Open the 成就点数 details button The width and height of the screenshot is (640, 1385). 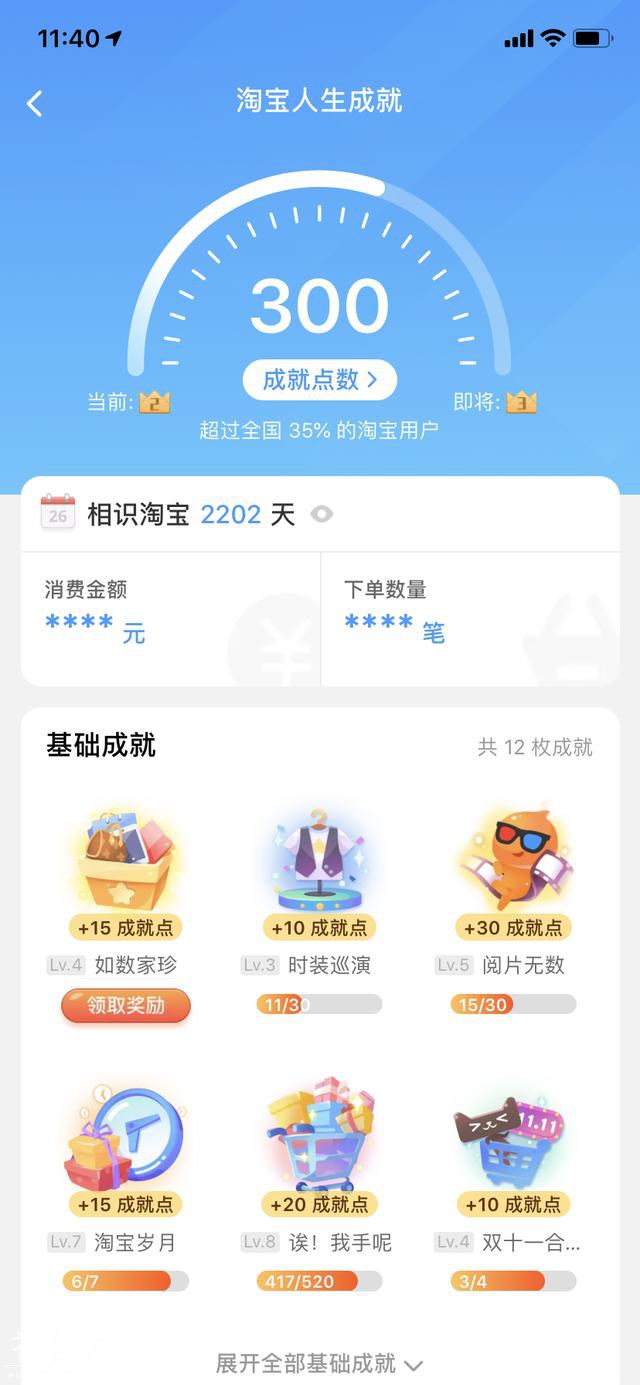(x=319, y=380)
